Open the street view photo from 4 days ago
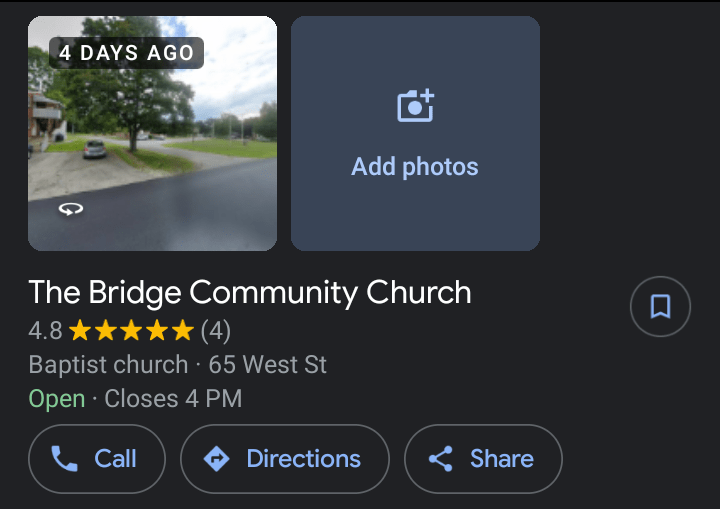 coord(152,133)
